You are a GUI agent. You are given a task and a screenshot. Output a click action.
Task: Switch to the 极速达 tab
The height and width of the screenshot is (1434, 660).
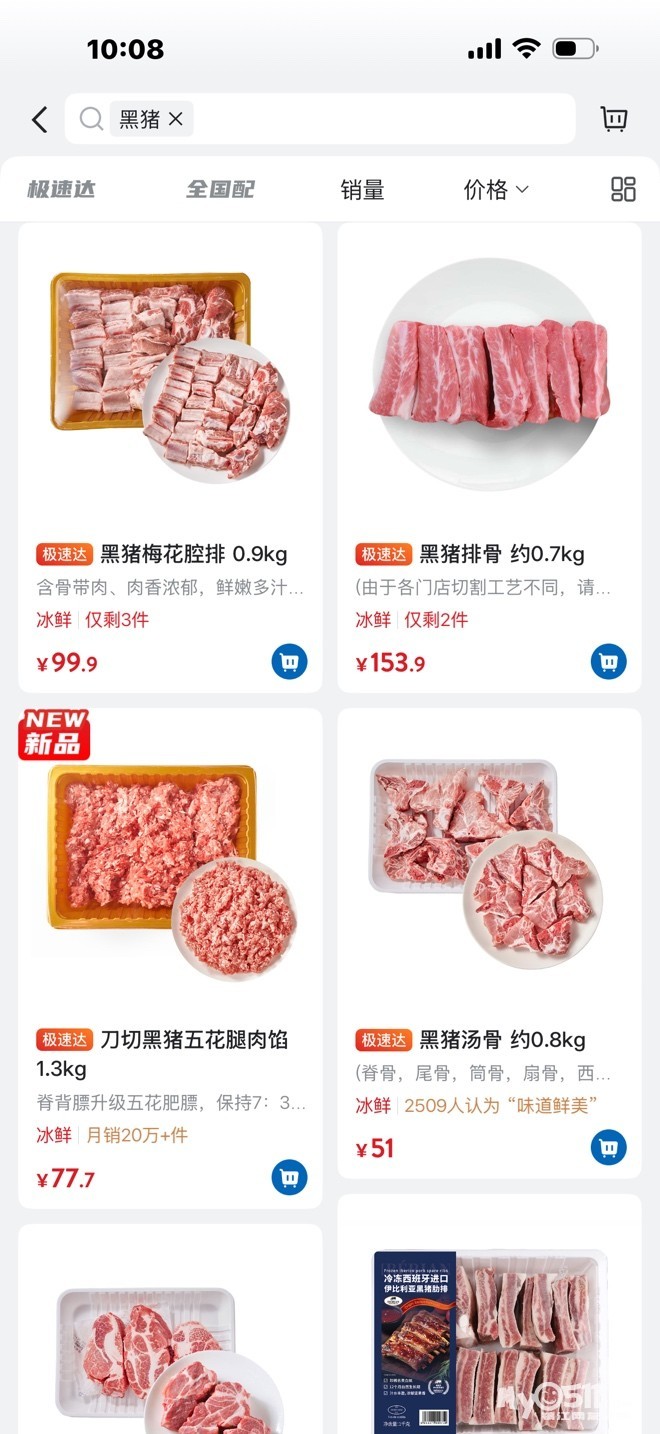point(61,189)
